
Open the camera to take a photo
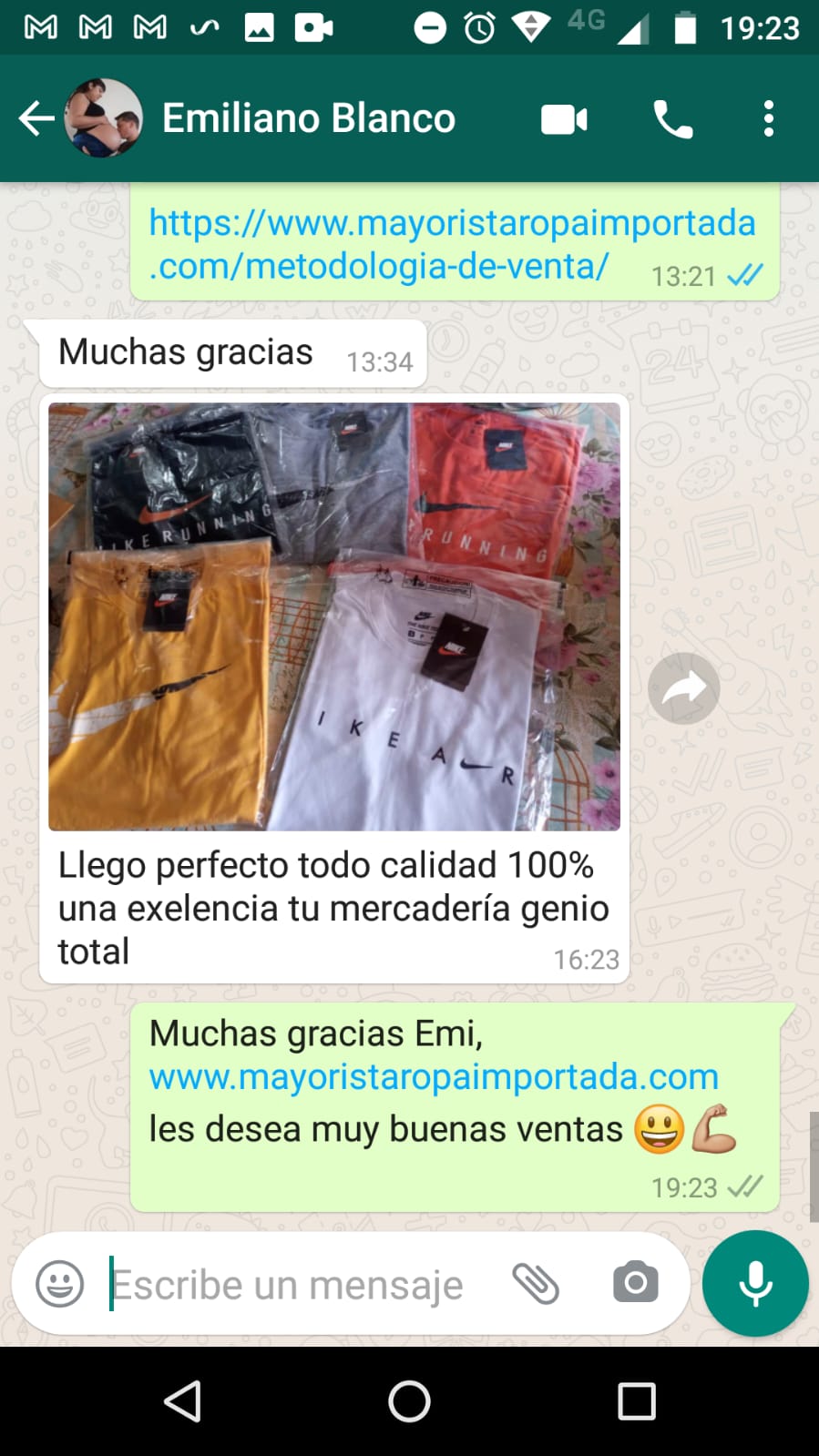pyautogui.click(x=635, y=1283)
